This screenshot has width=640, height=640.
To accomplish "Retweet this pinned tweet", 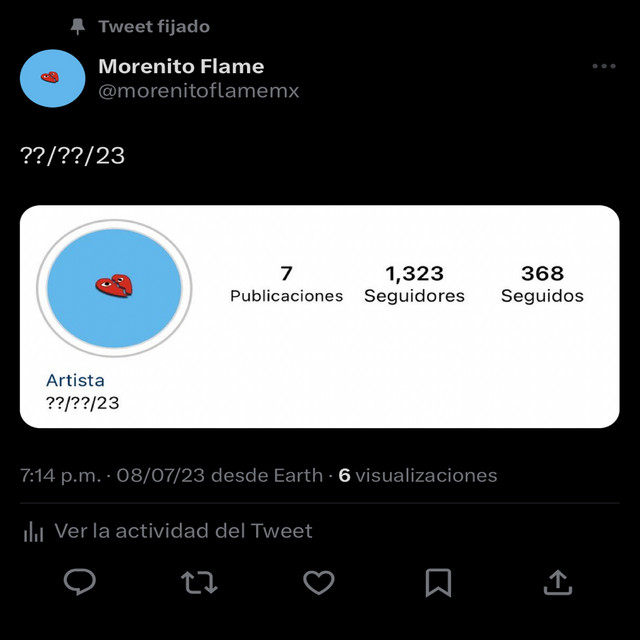I will (199, 582).
